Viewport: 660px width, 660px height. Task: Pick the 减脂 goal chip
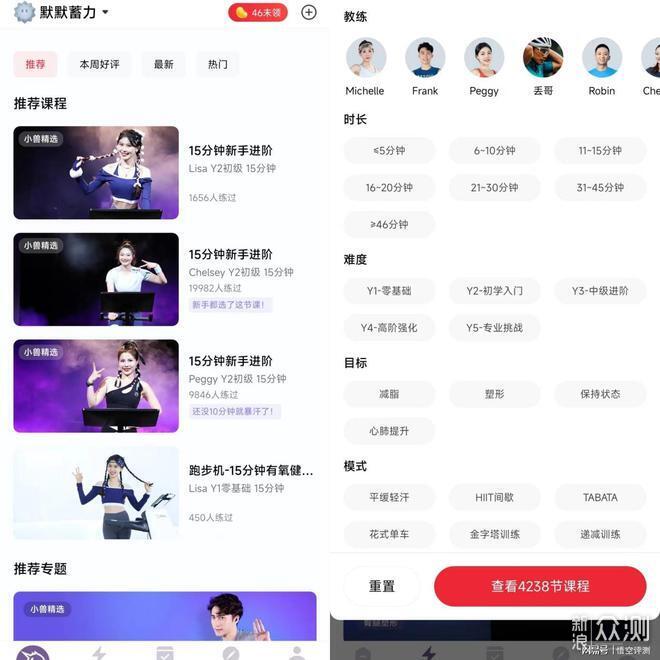(389, 394)
